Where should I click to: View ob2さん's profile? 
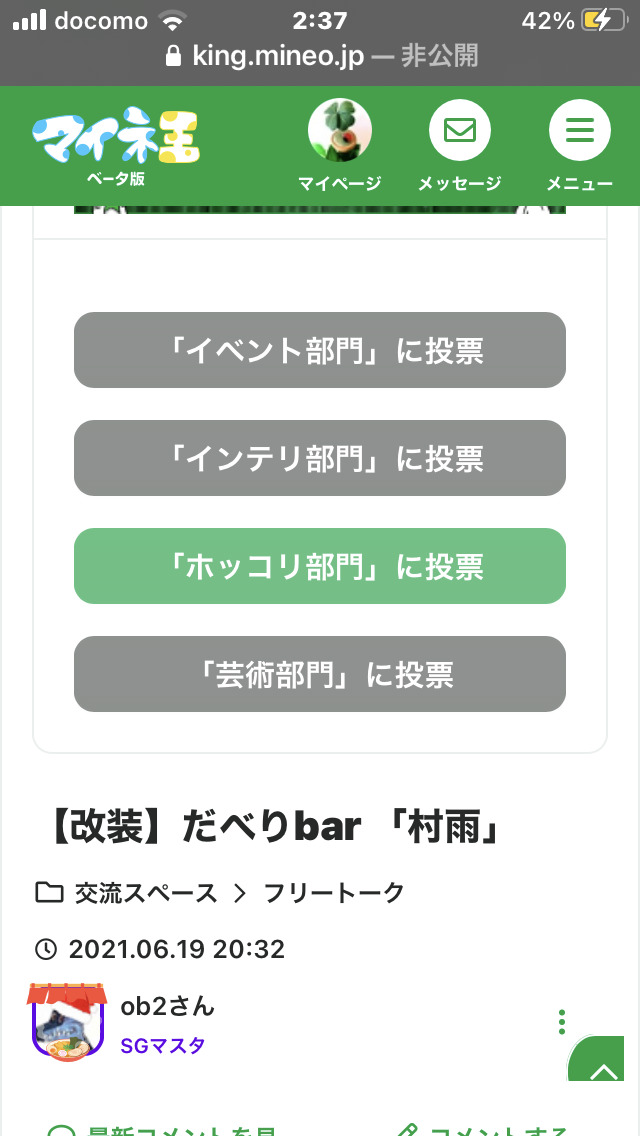click(167, 1006)
